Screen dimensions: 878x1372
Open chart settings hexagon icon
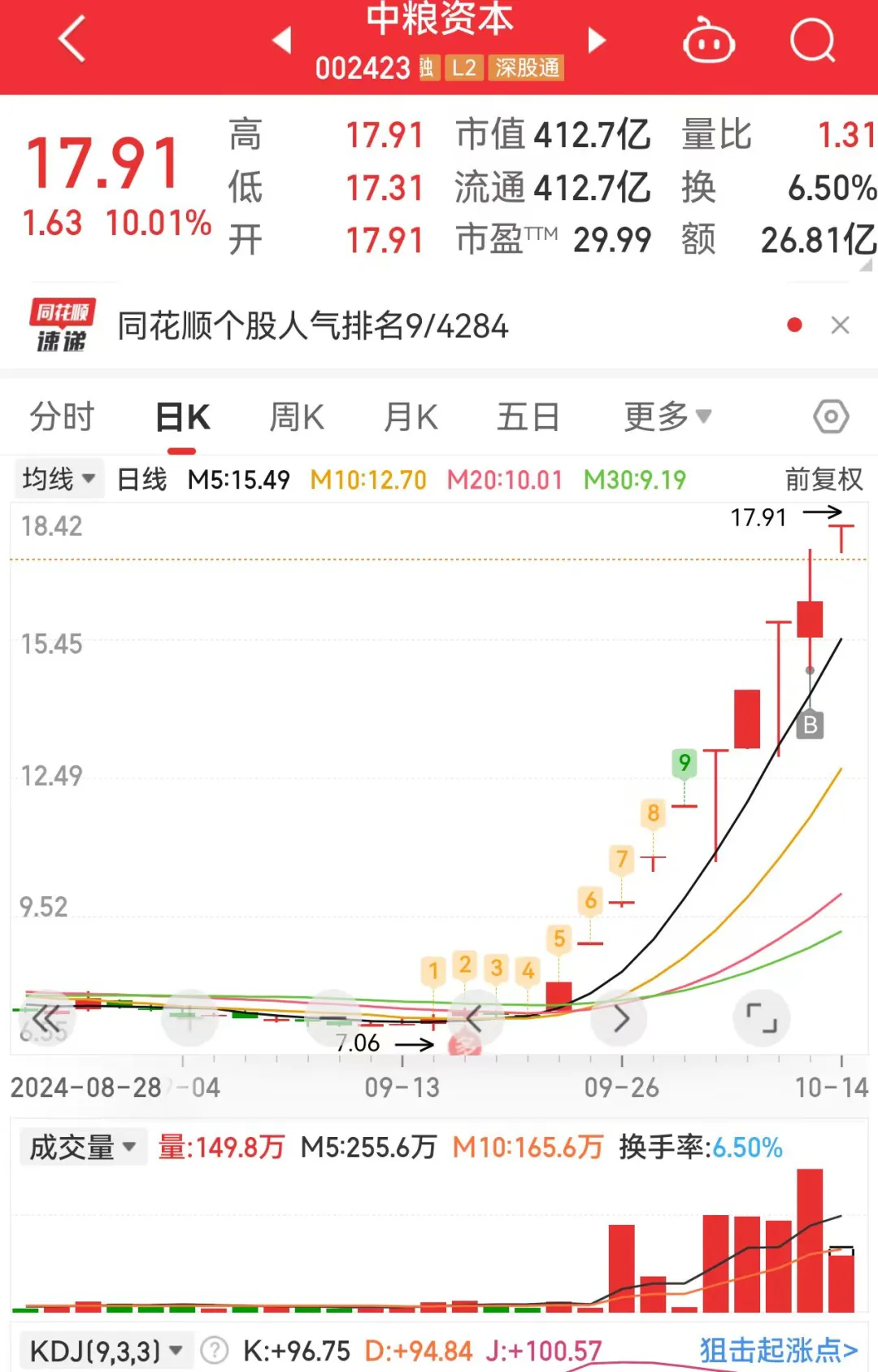click(x=831, y=417)
